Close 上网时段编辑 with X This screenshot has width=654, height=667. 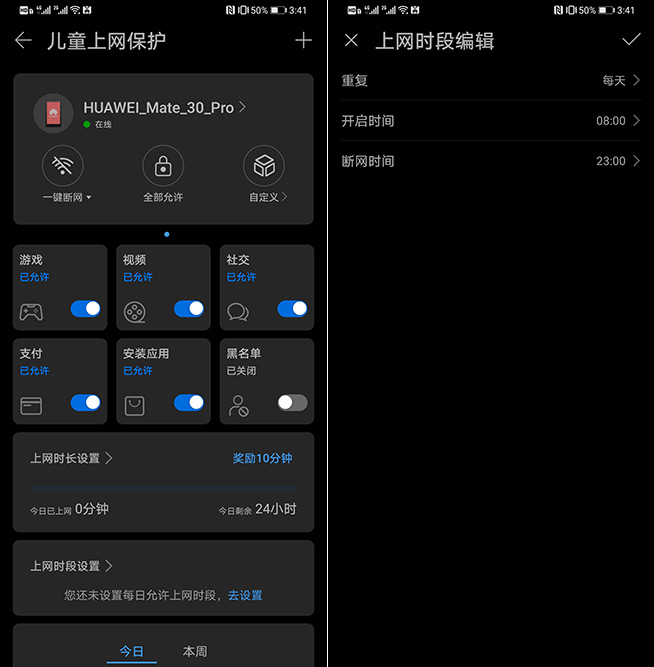click(351, 41)
